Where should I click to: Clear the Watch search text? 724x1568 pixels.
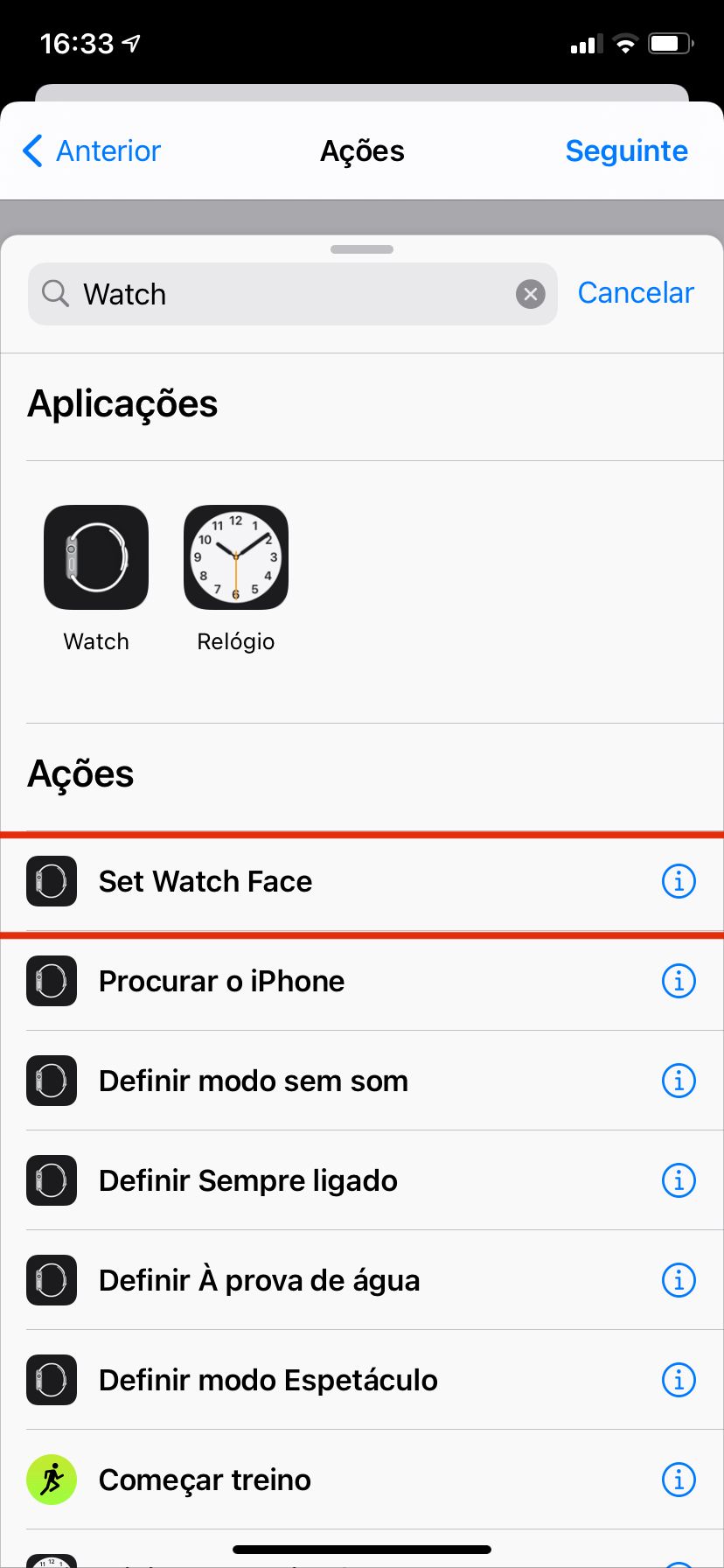point(530,294)
